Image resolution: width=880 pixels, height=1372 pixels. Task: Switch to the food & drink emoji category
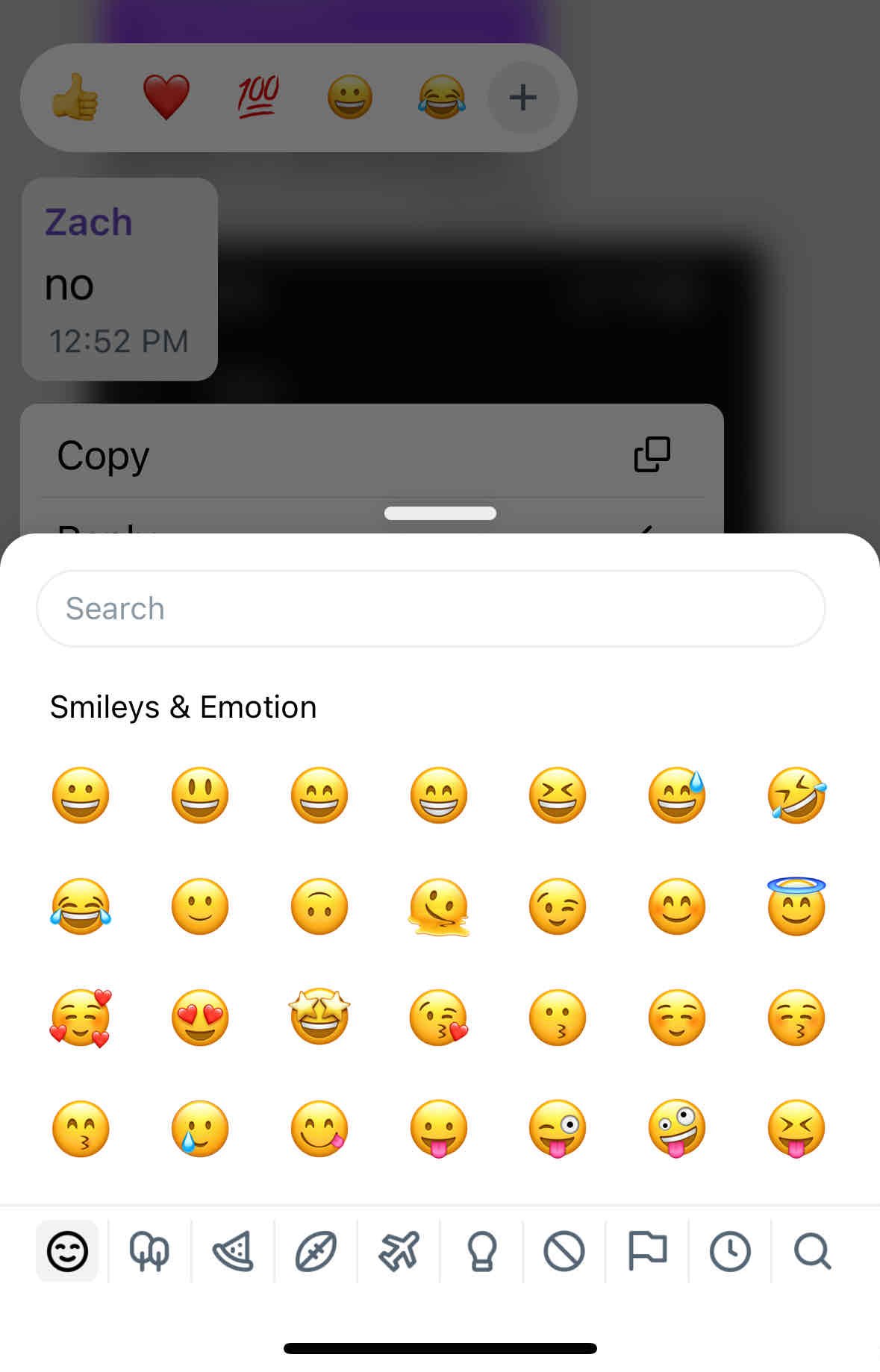[x=233, y=1251]
